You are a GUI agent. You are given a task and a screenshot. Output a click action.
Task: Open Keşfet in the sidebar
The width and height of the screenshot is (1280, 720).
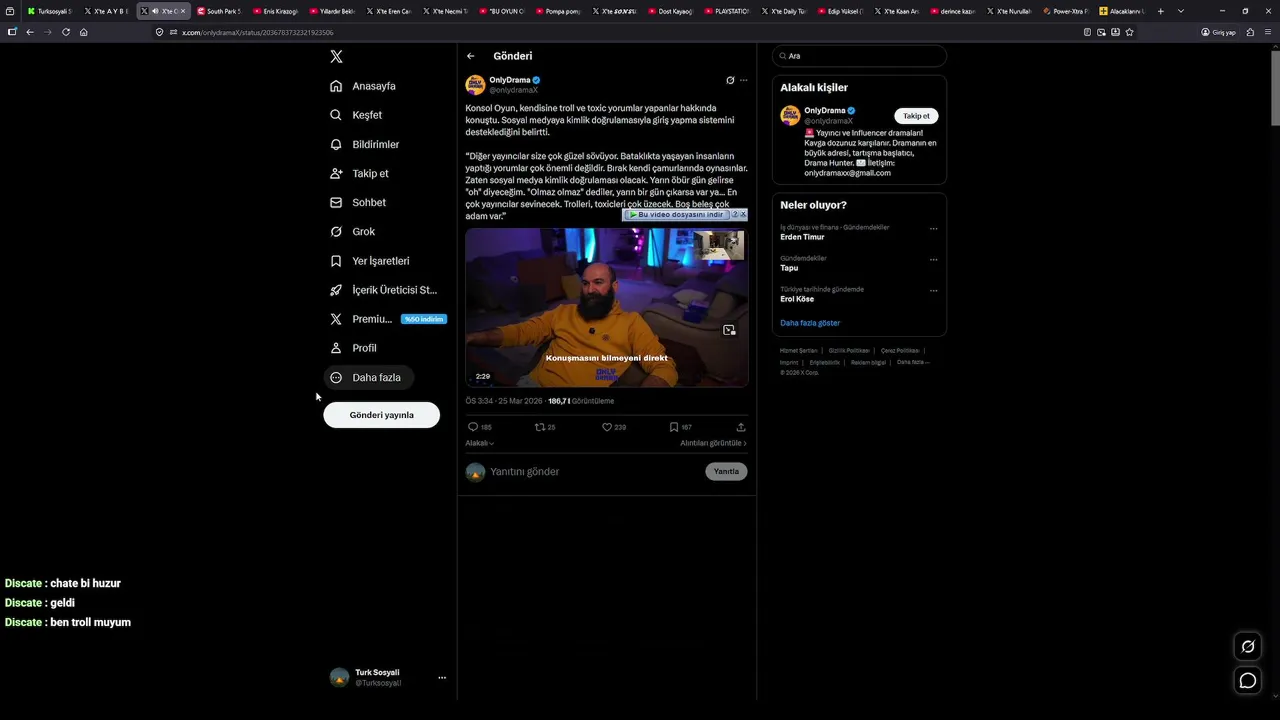click(357, 115)
